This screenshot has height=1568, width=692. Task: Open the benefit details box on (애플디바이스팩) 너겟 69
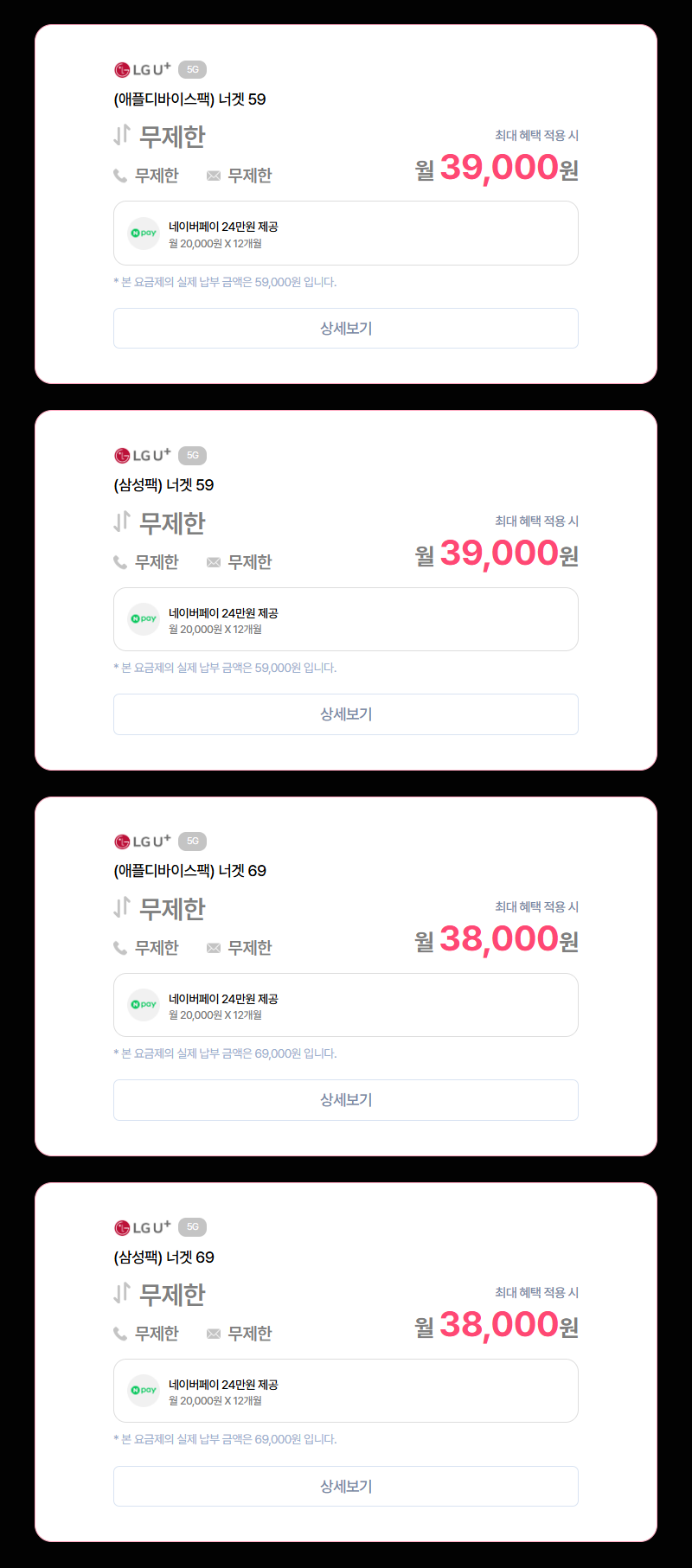pyautogui.click(x=346, y=1005)
